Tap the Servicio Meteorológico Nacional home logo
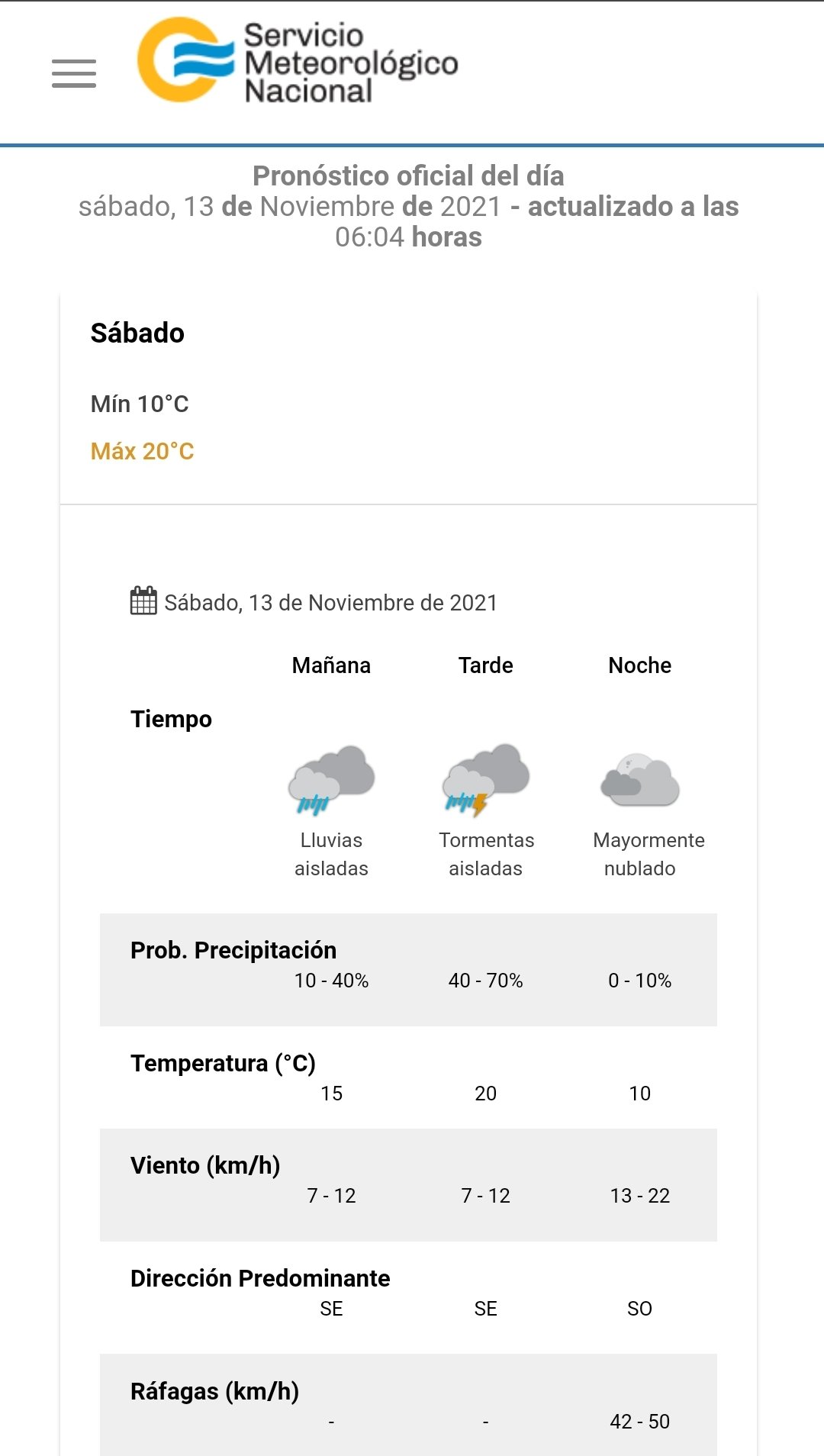This screenshot has height=1456, width=824. coord(298,61)
